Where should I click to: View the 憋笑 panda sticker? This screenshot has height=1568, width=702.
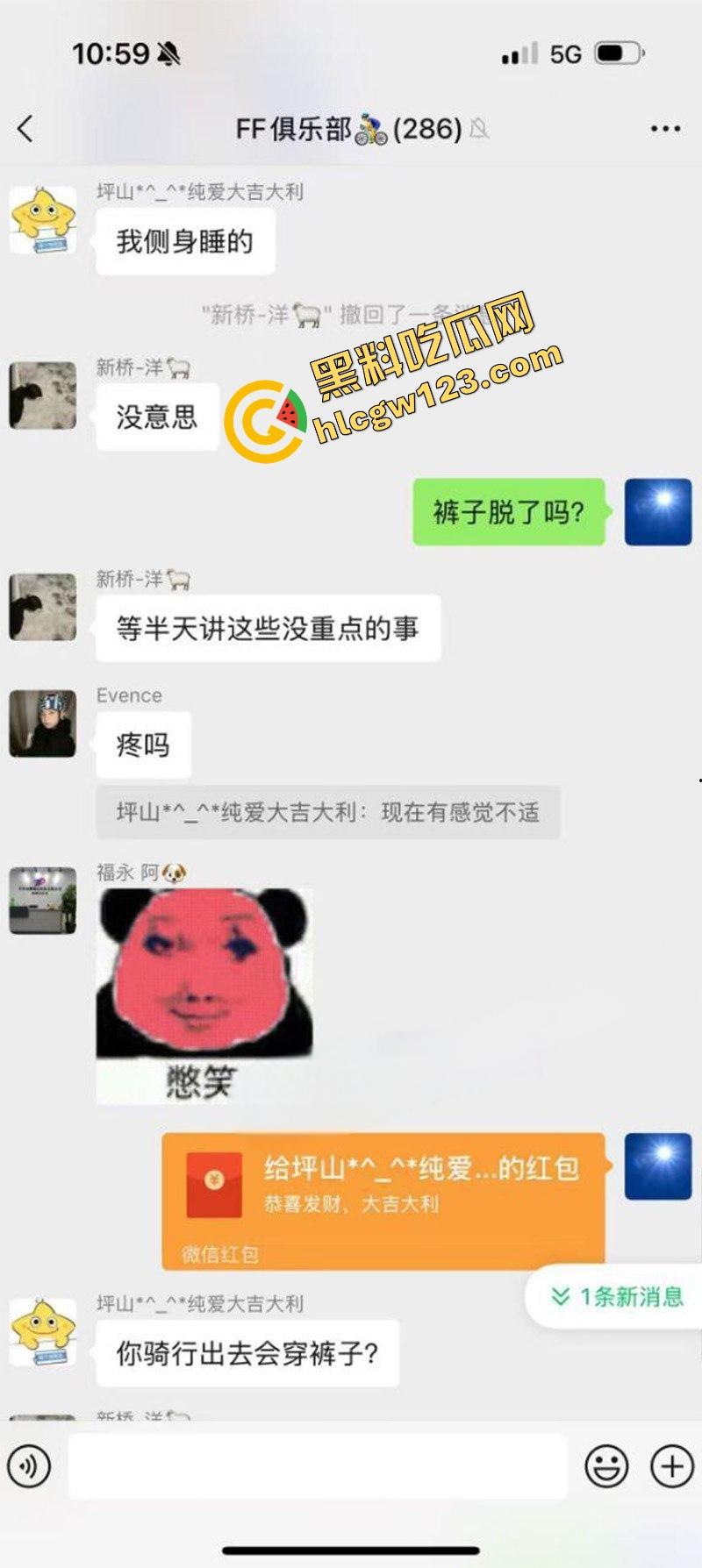[204, 995]
